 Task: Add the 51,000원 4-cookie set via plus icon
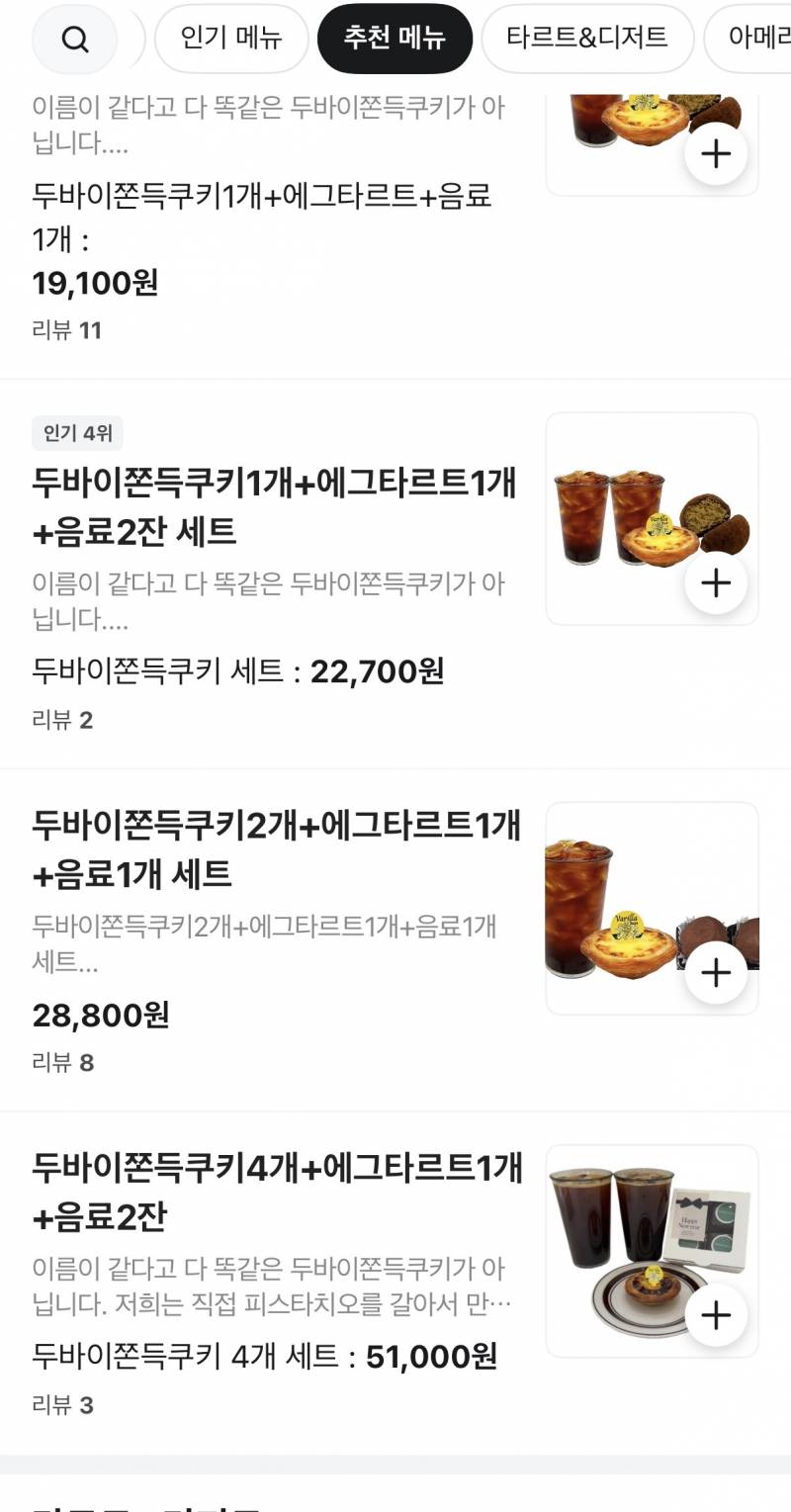tap(716, 1314)
